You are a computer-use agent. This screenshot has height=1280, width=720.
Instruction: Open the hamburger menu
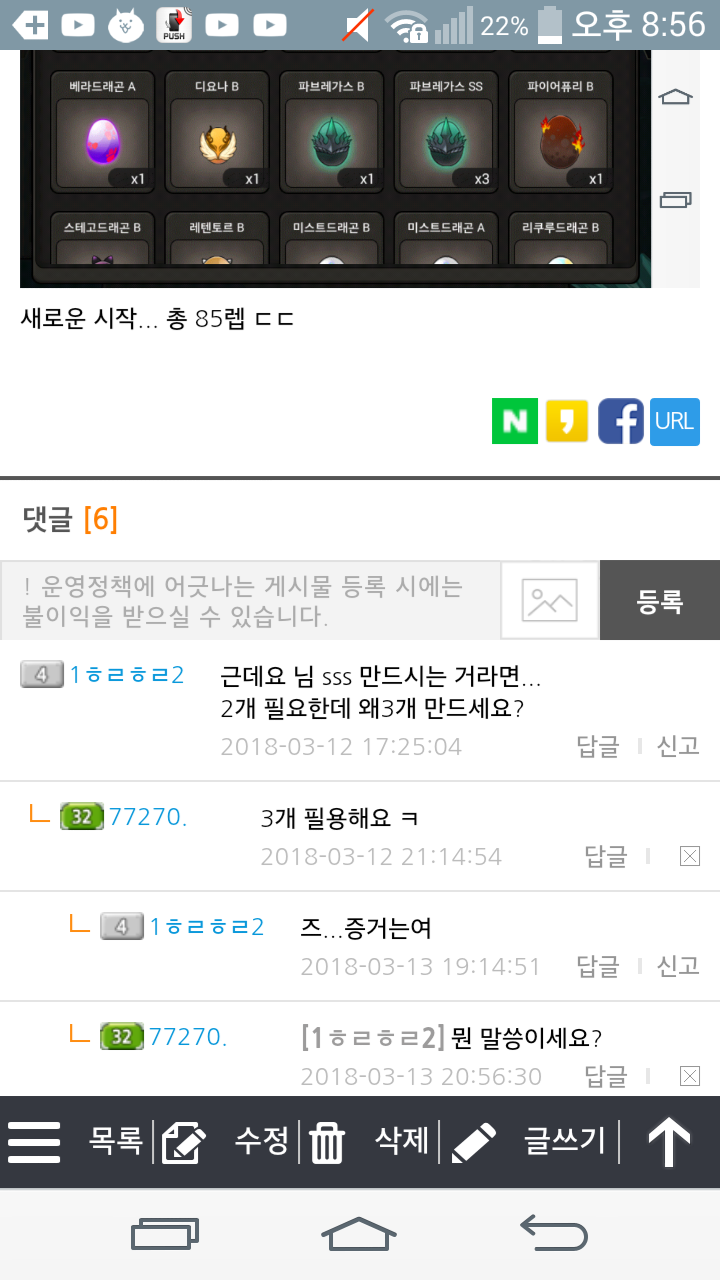pos(34,1142)
